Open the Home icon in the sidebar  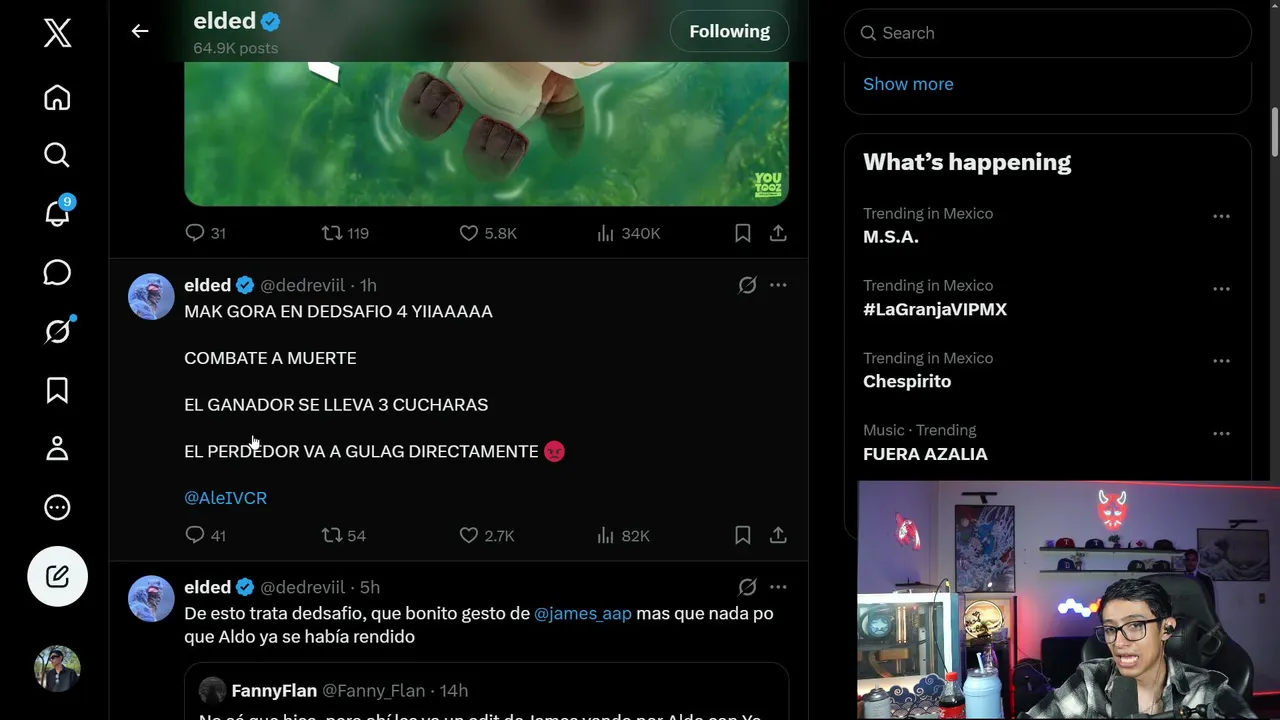(57, 97)
